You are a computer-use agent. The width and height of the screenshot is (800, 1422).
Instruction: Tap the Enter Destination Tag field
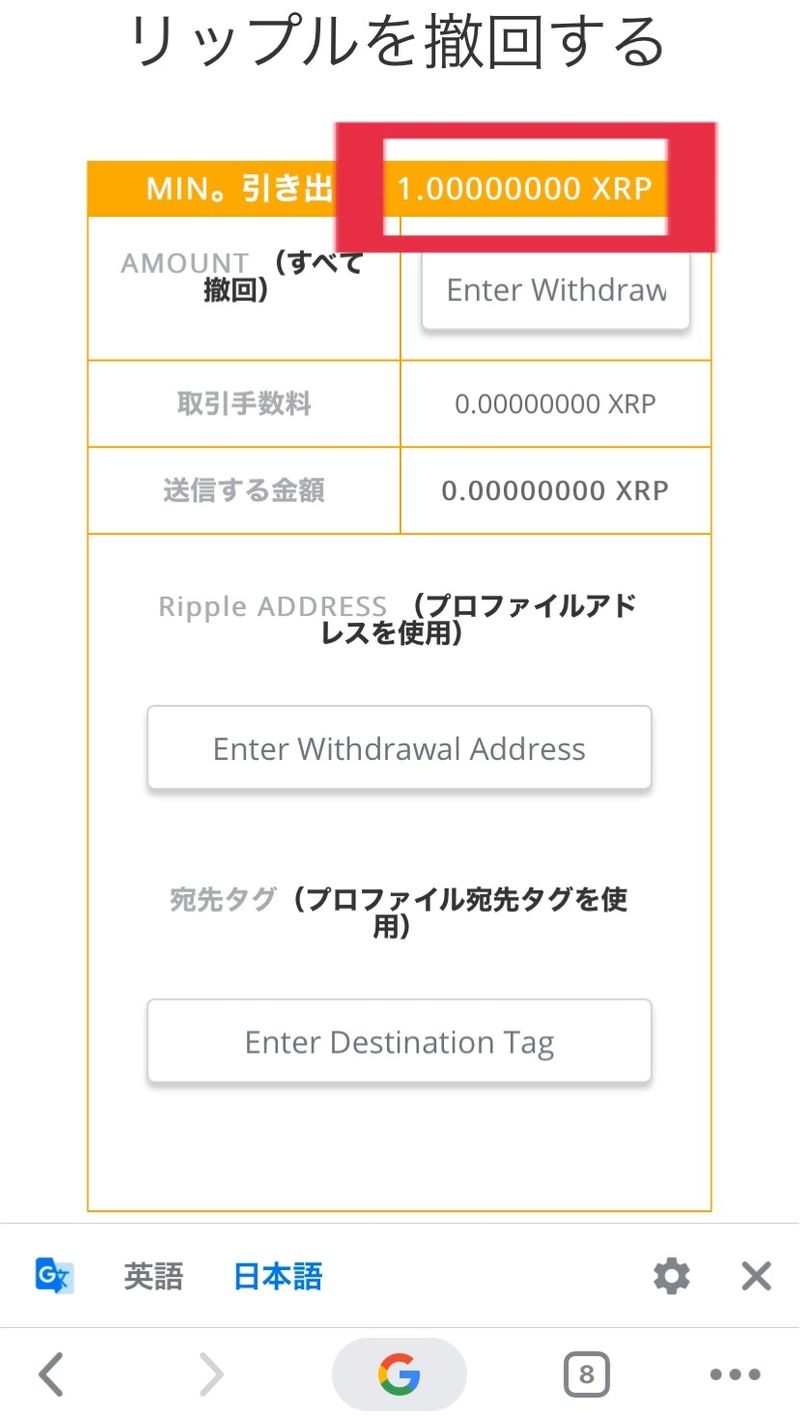point(399,1043)
